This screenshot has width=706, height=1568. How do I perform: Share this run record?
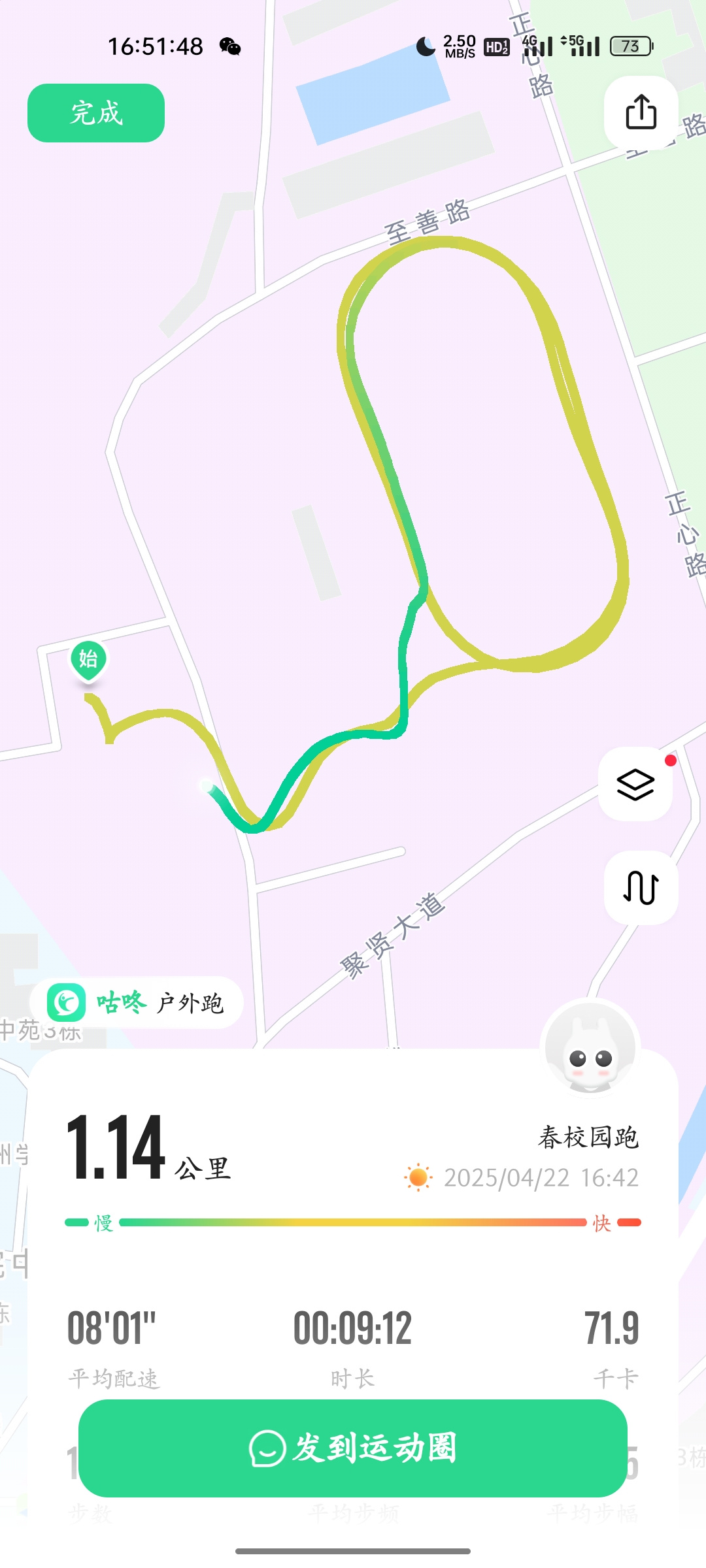click(641, 112)
